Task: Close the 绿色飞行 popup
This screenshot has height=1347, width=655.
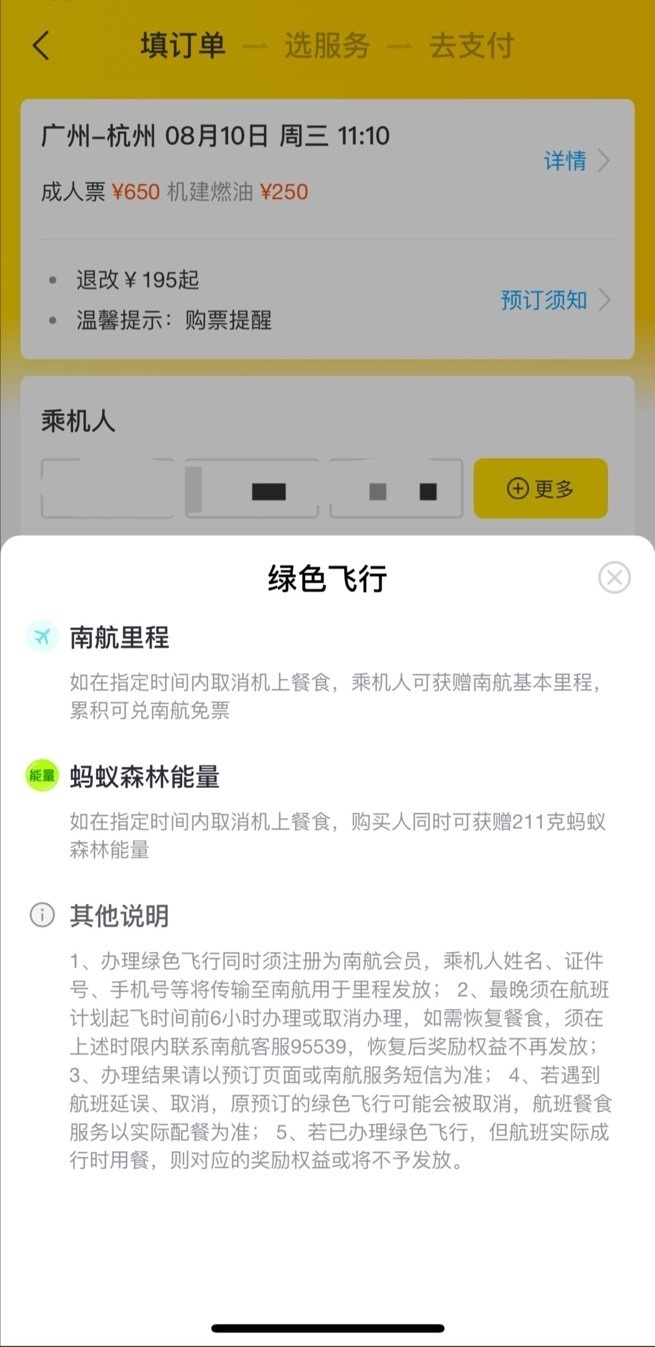Action: pos(614,577)
